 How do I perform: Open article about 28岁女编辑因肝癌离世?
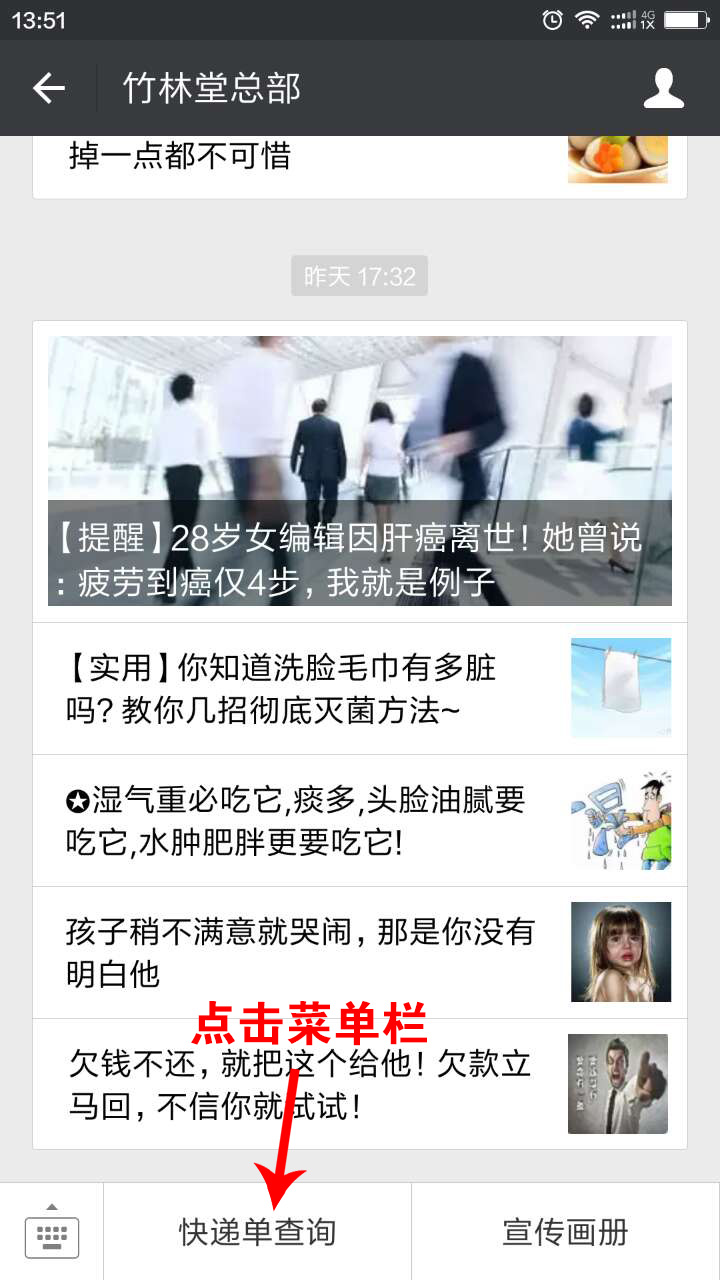click(x=360, y=471)
